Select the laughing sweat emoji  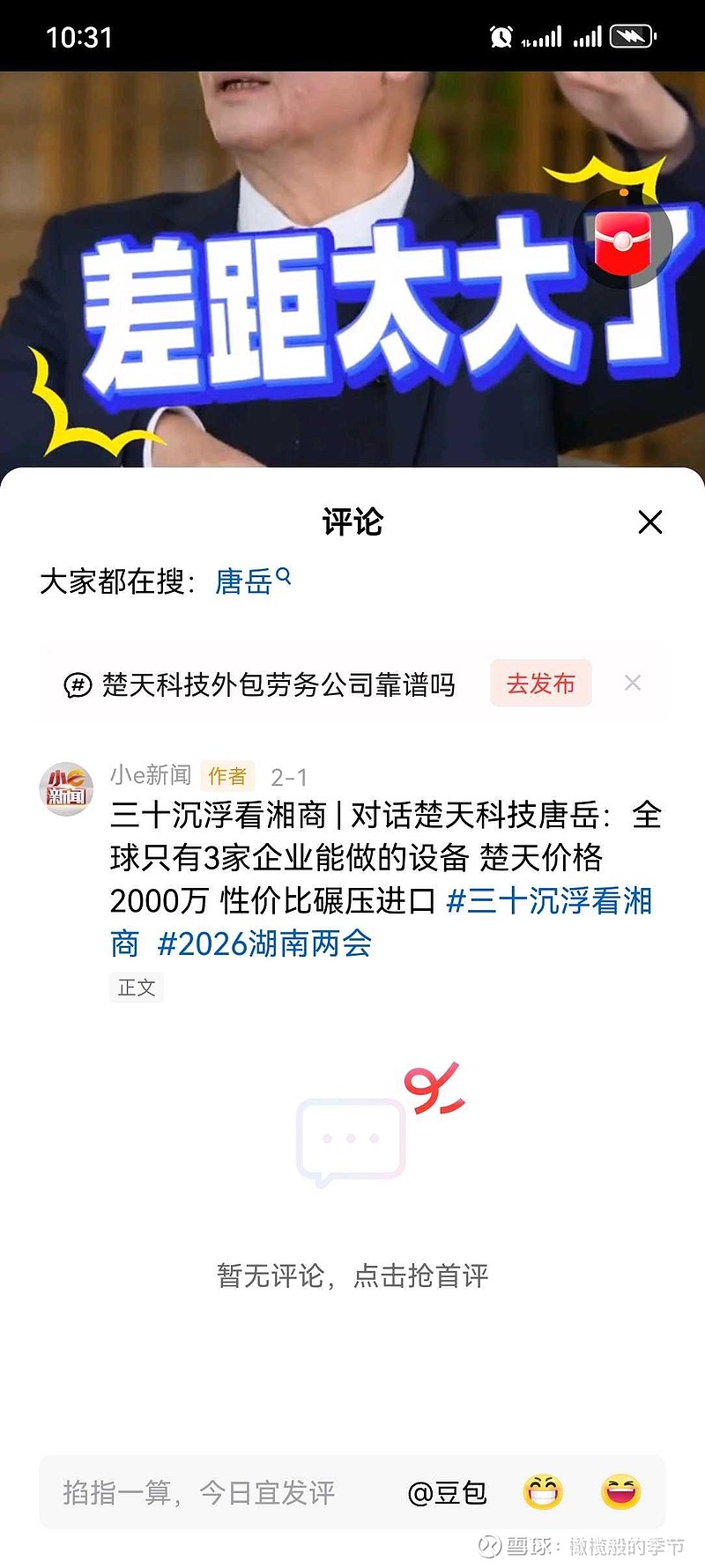tap(620, 1492)
